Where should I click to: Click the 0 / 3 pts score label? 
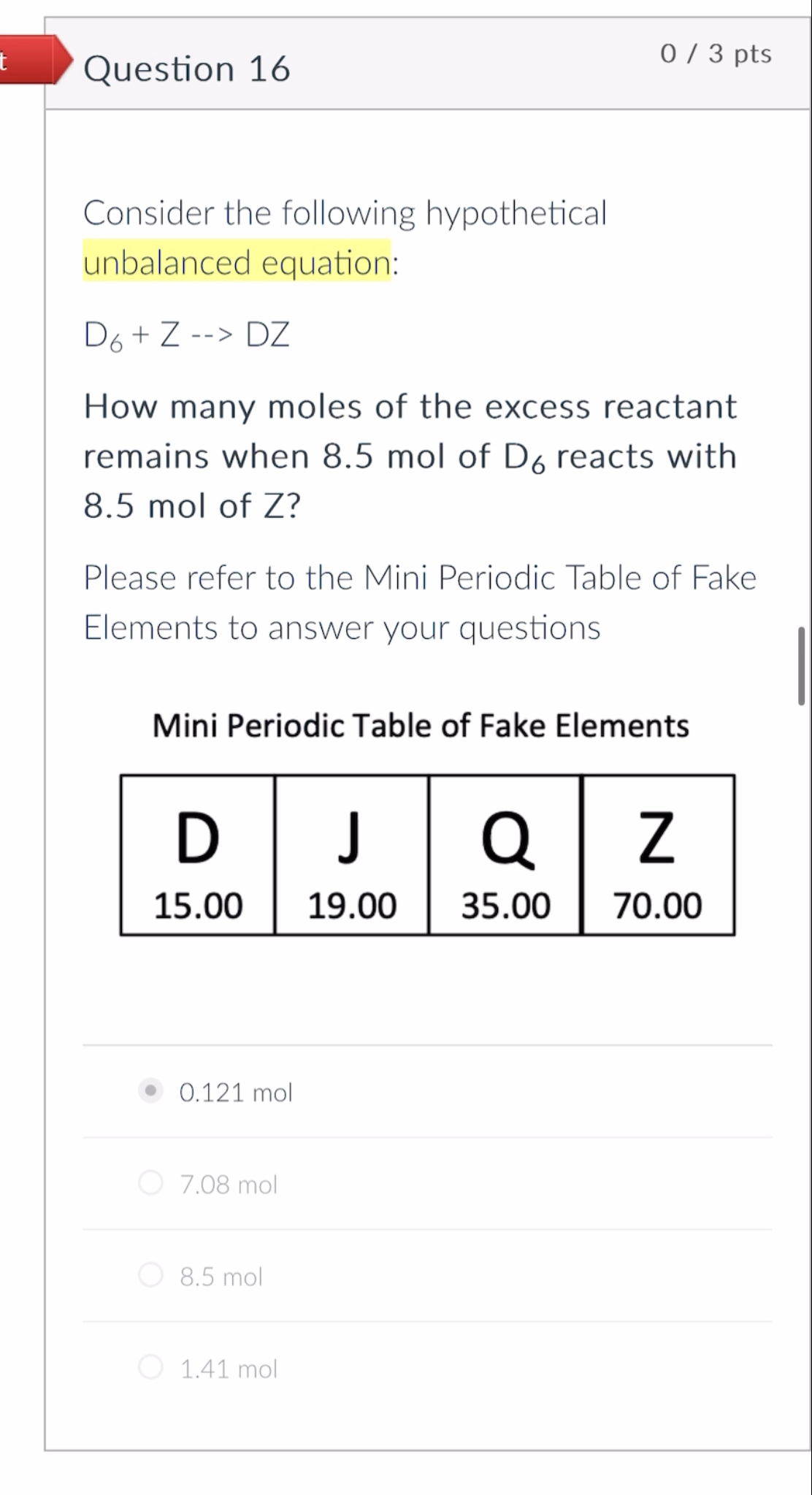[x=716, y=53]
